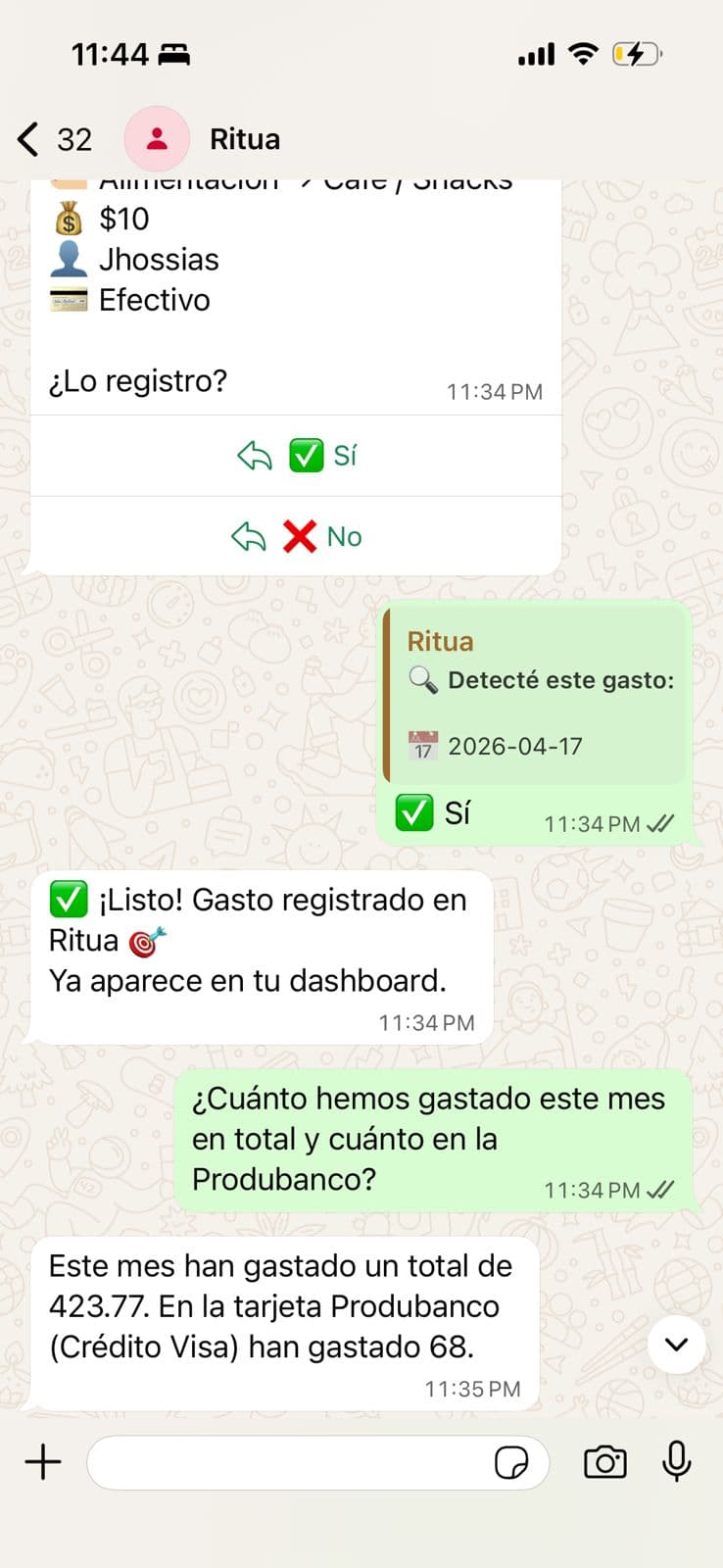The image size is (723, 1568).
Task: Open Ritua's contact profile picture
Action: 156,138
